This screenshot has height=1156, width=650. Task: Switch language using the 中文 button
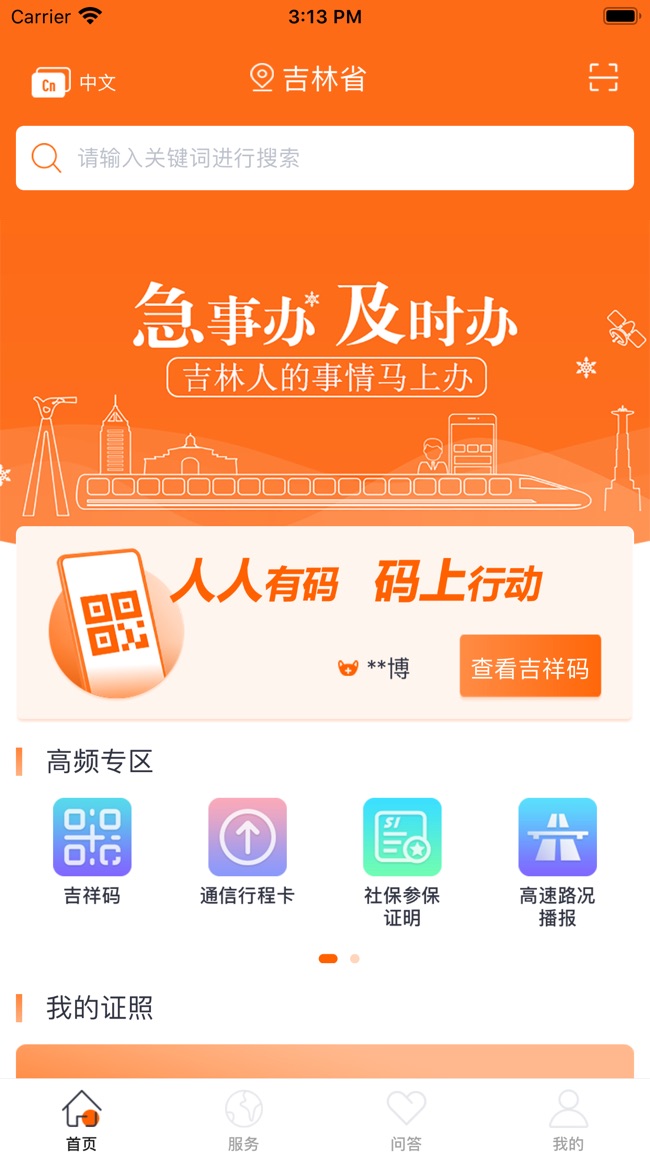tap(74, 82)
